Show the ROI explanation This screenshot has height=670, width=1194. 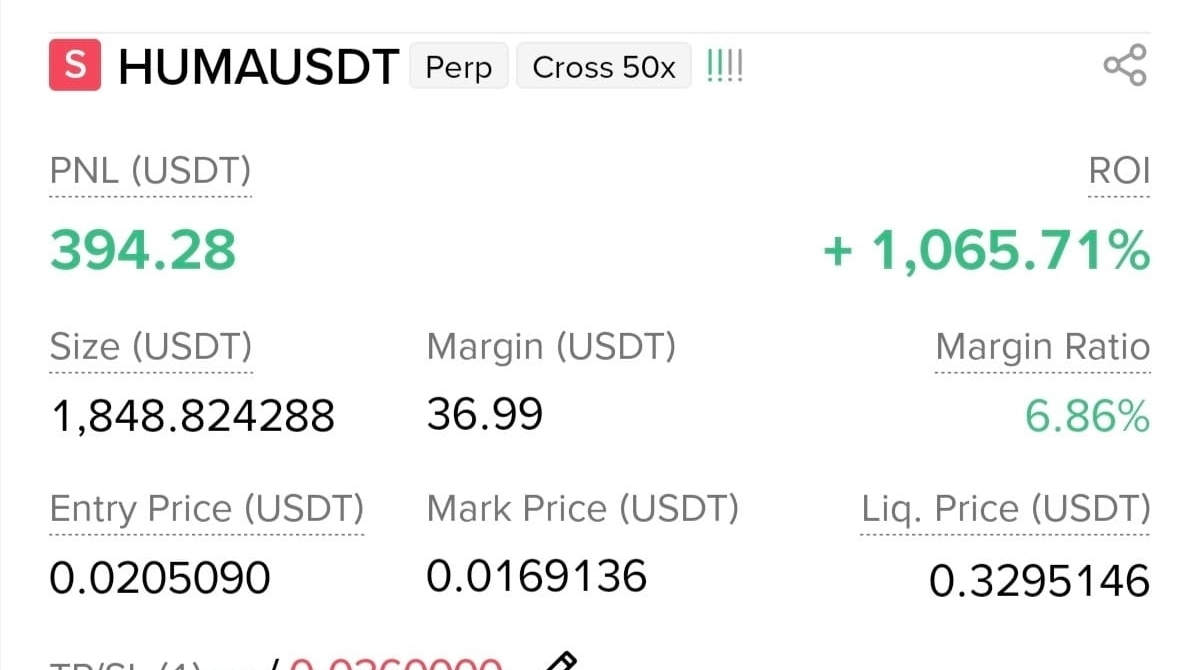tap(1119, 172)
